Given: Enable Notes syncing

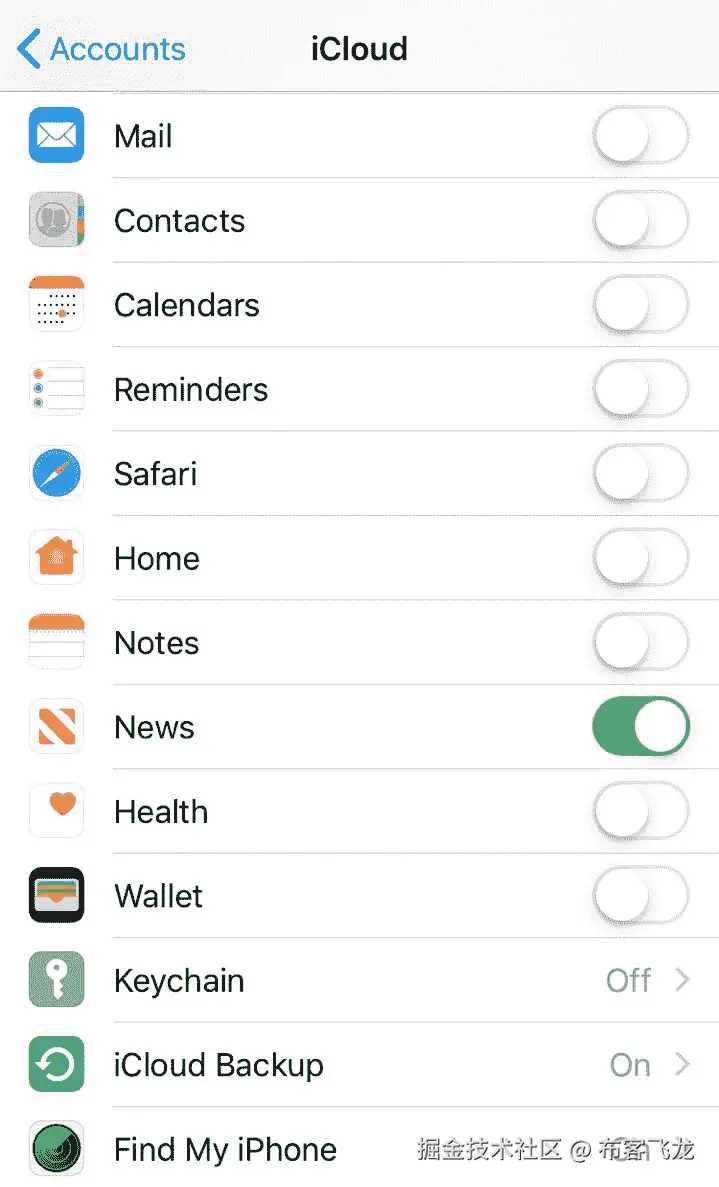Looking at the screenshot, I should tap(640, 642).
